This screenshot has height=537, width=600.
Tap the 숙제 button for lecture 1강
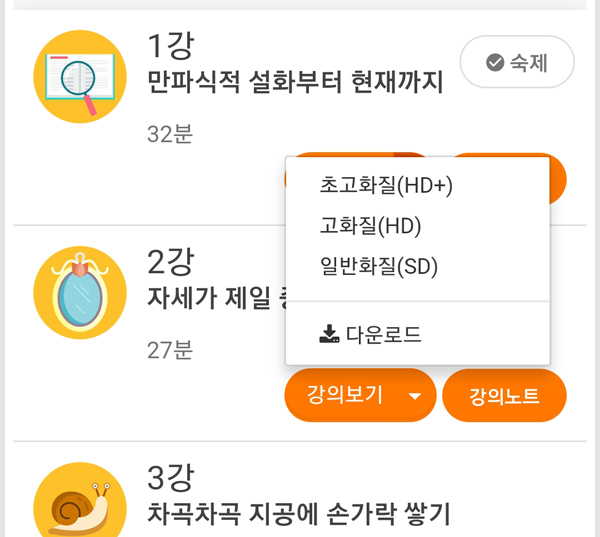pyautogui.click(x=517, y=63)
